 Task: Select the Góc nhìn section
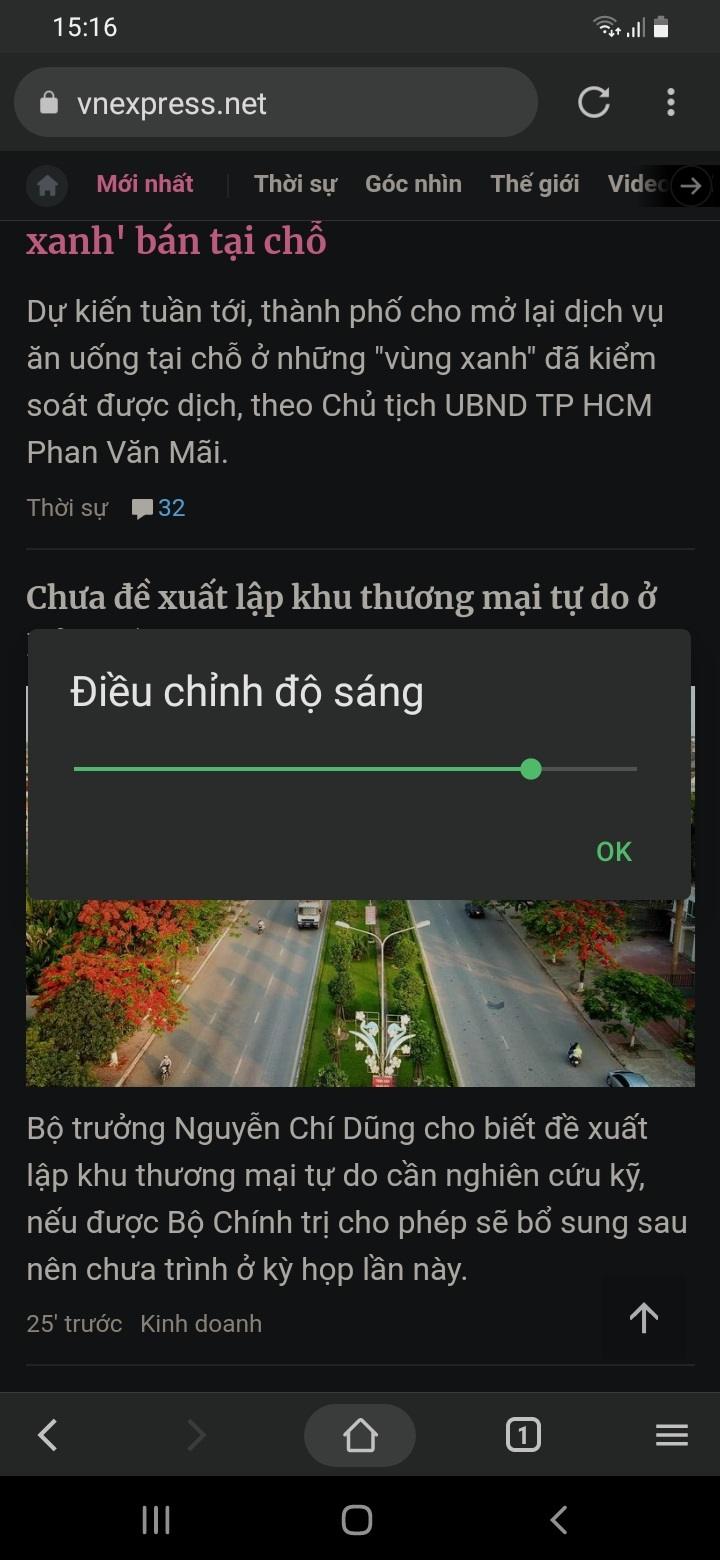[x=413, y=184]
